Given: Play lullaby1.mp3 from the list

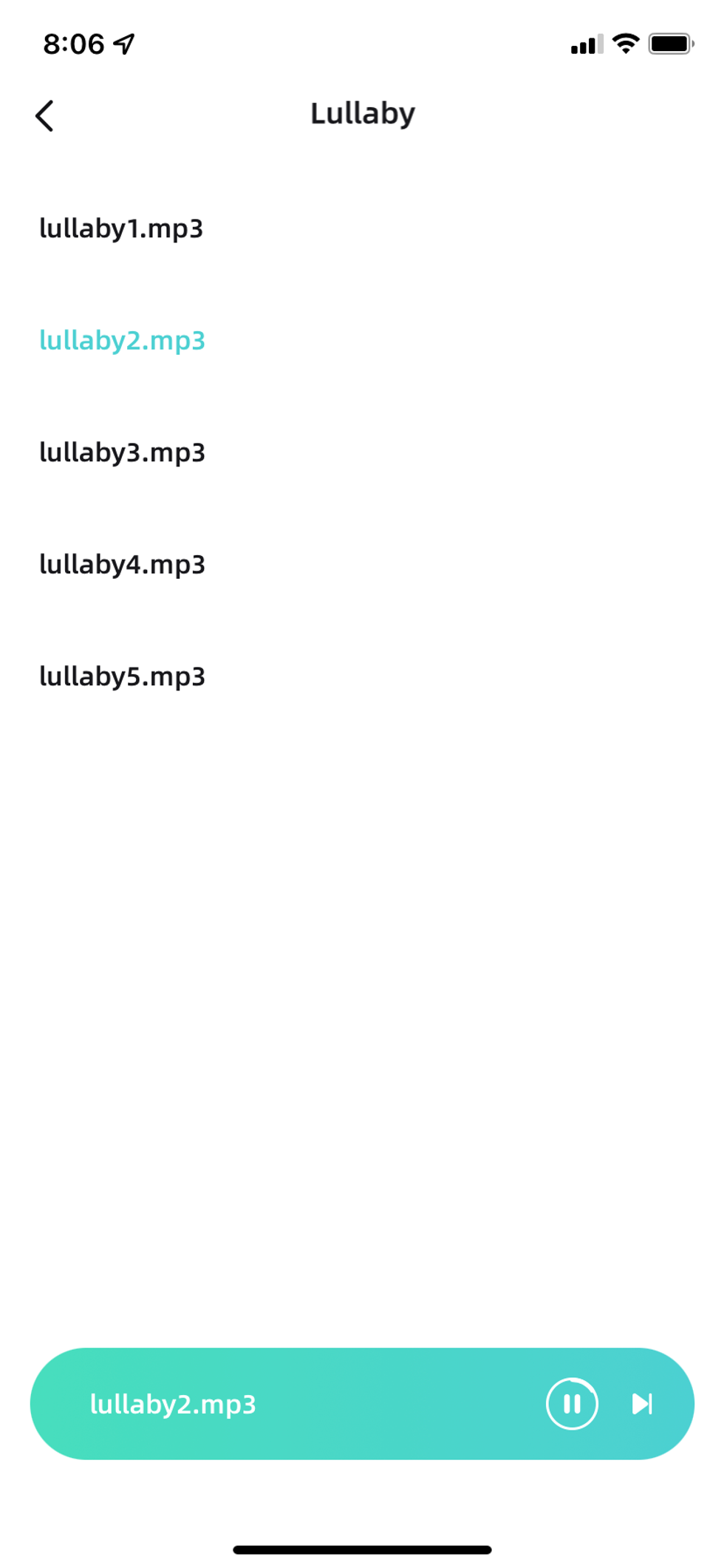Looking at the screenshot, I should (121, 228).
